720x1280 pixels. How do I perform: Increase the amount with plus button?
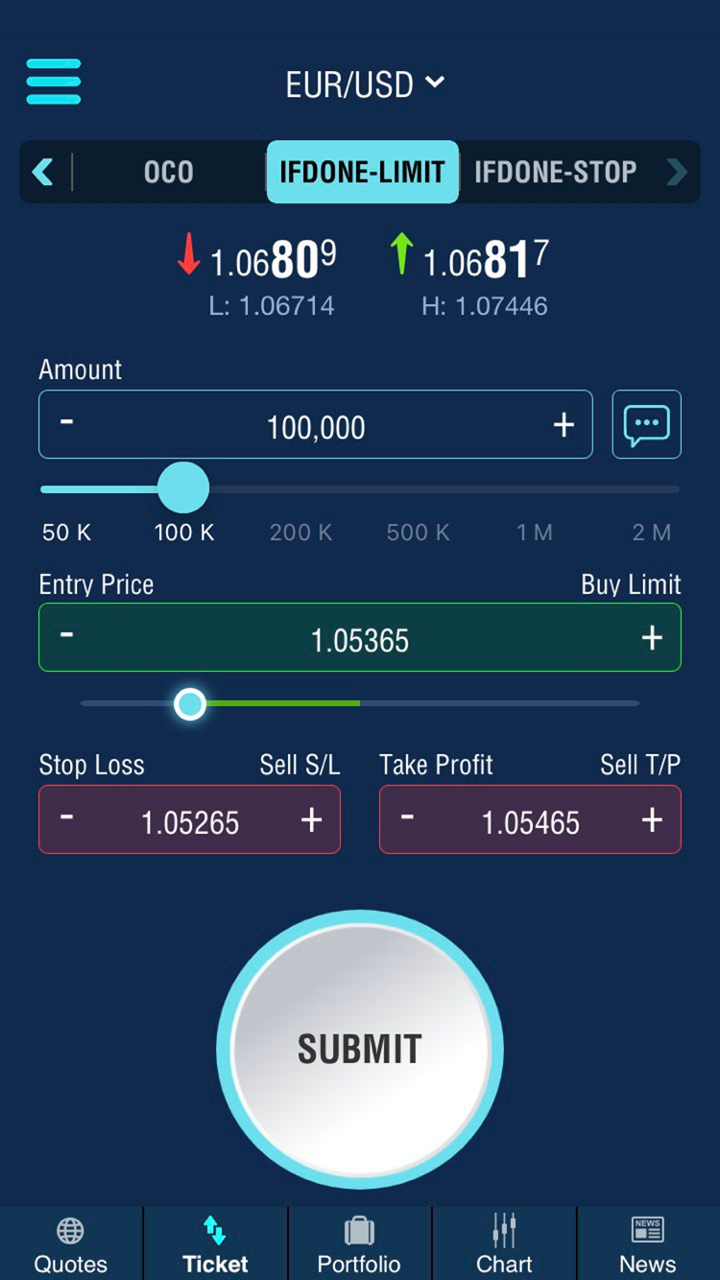564,425
